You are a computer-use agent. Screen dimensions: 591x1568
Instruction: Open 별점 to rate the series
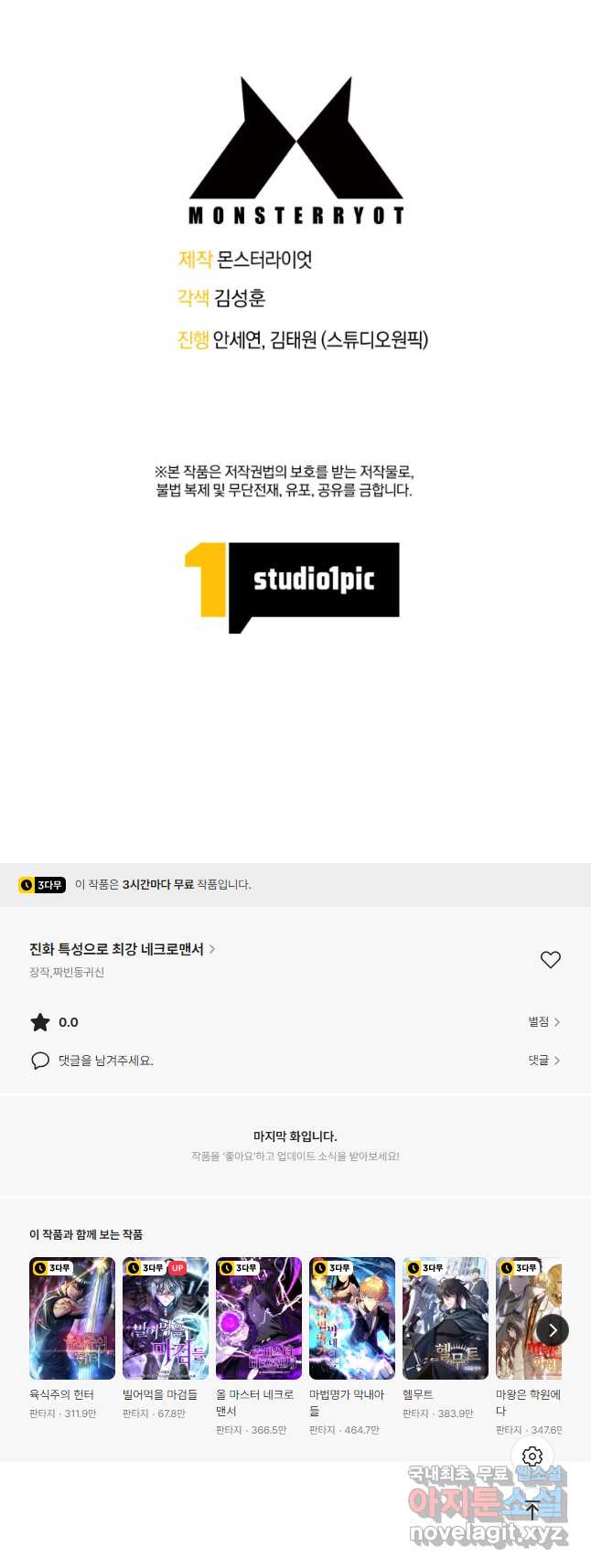[x=543, y=1021]
